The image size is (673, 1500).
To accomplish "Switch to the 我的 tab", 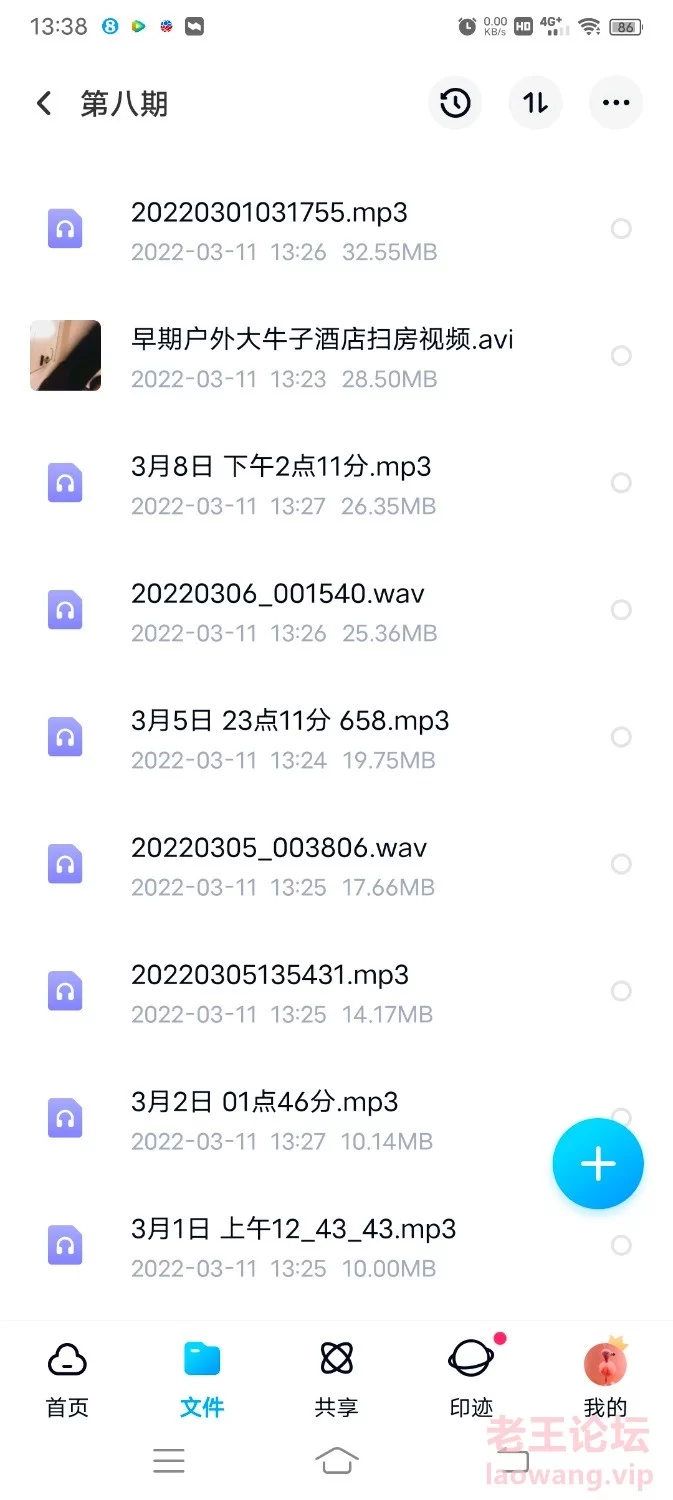I will pos(605,1379).
